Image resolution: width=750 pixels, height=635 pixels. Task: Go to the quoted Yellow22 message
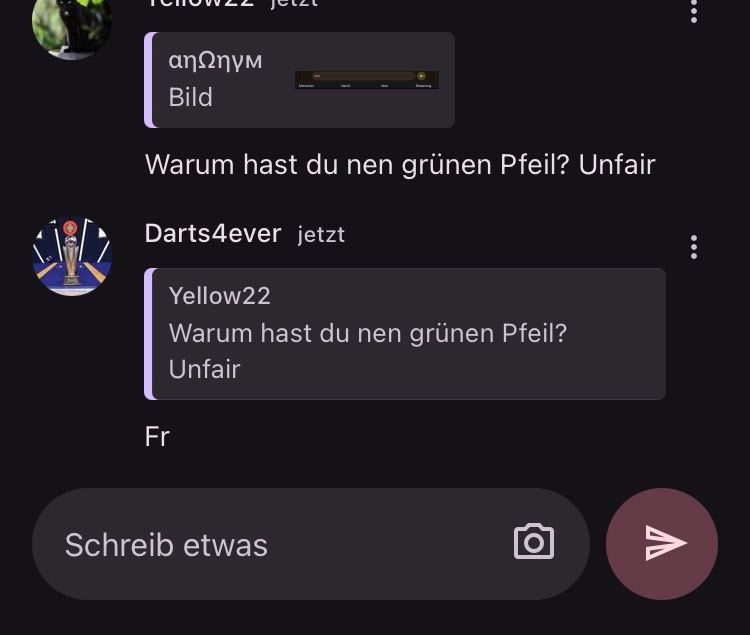pyautogui.click(x=405, y=333)
